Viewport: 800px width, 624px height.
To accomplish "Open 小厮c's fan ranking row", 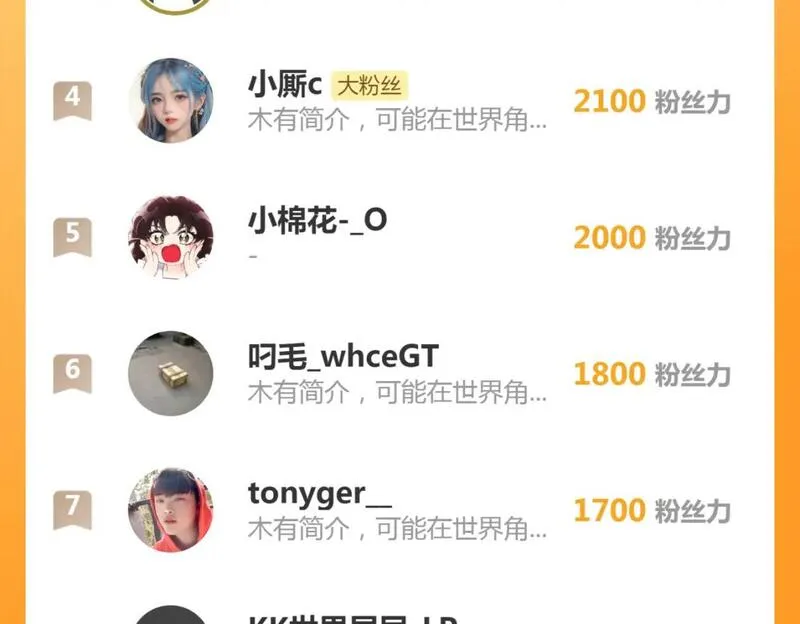I will pyautogui.click(x=398, y=101).
